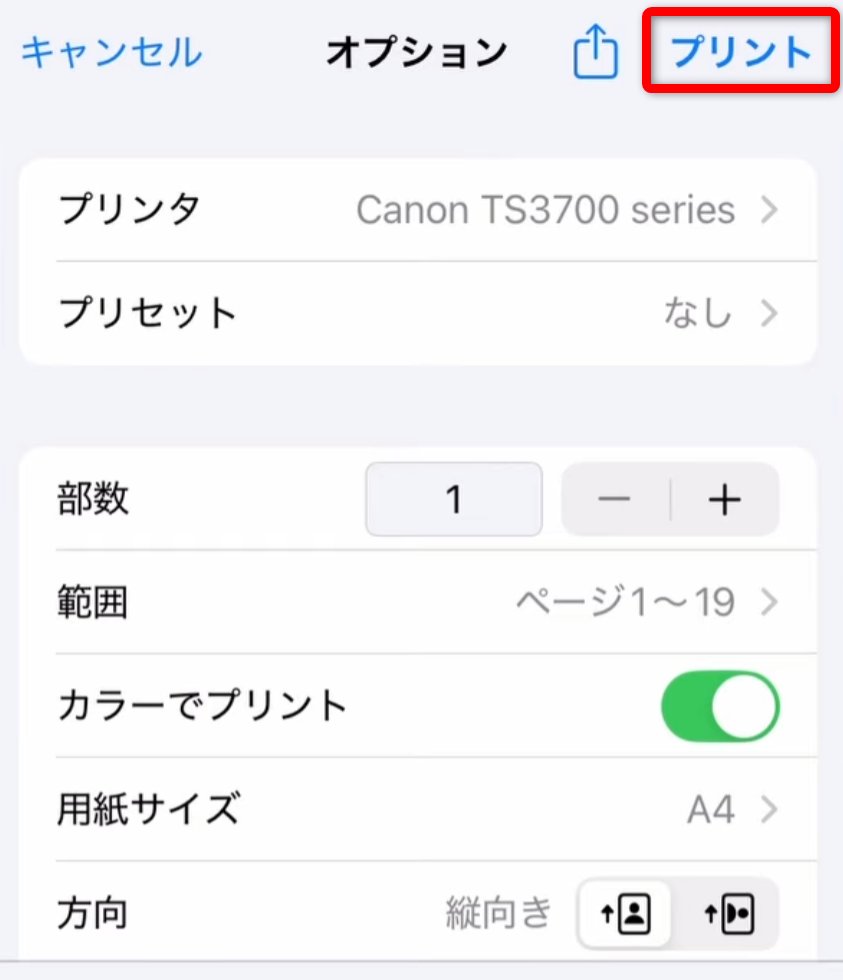Tap キャンセル to cancel printing
Screen dimensions: 843x980
[111, 52]
